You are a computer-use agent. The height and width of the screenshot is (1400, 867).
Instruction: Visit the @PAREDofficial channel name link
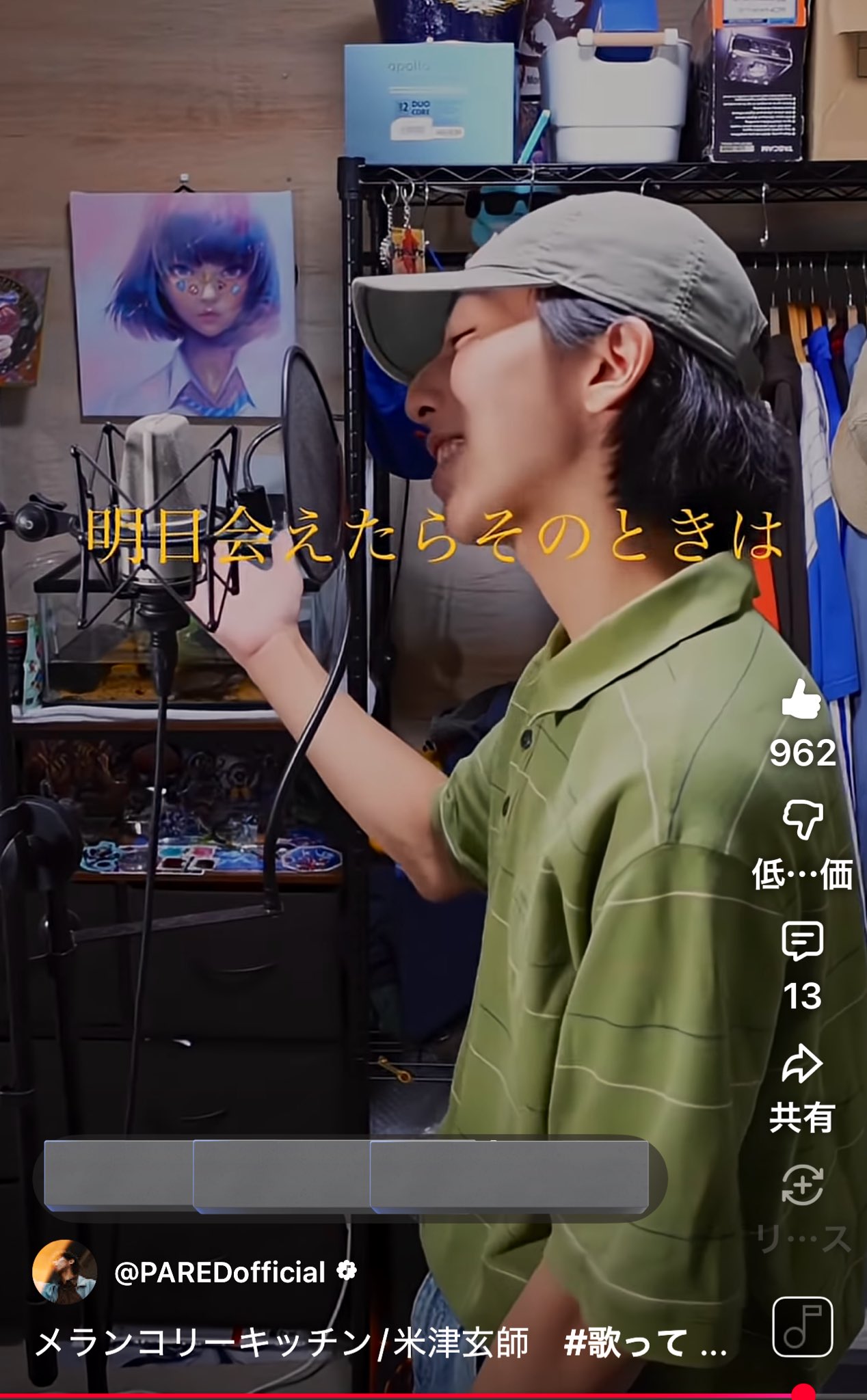pyautogui.click(x=219, y=1272)
